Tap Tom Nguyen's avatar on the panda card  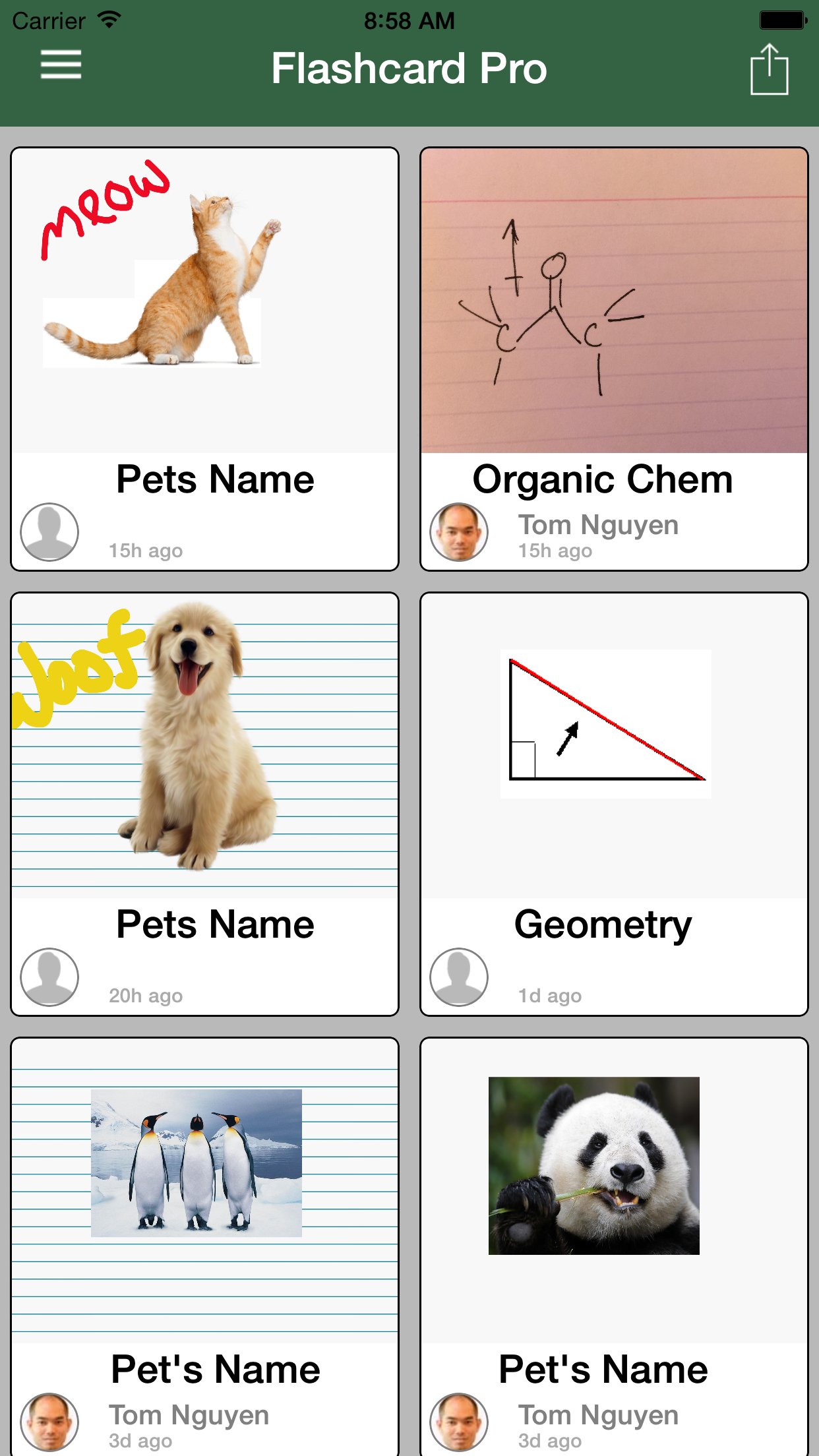pyautogui.click(x=460, y=1424)
